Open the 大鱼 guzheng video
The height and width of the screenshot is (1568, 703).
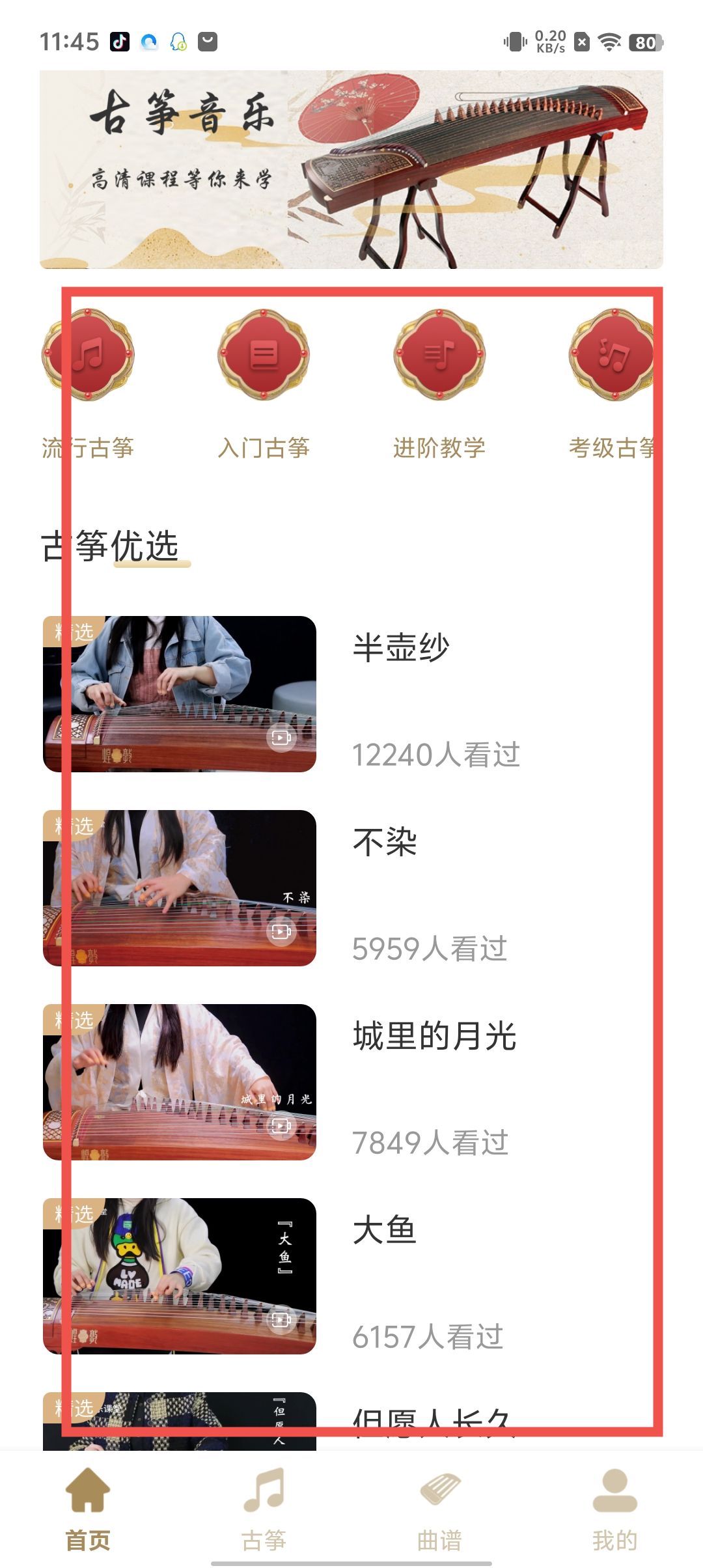180,1276
